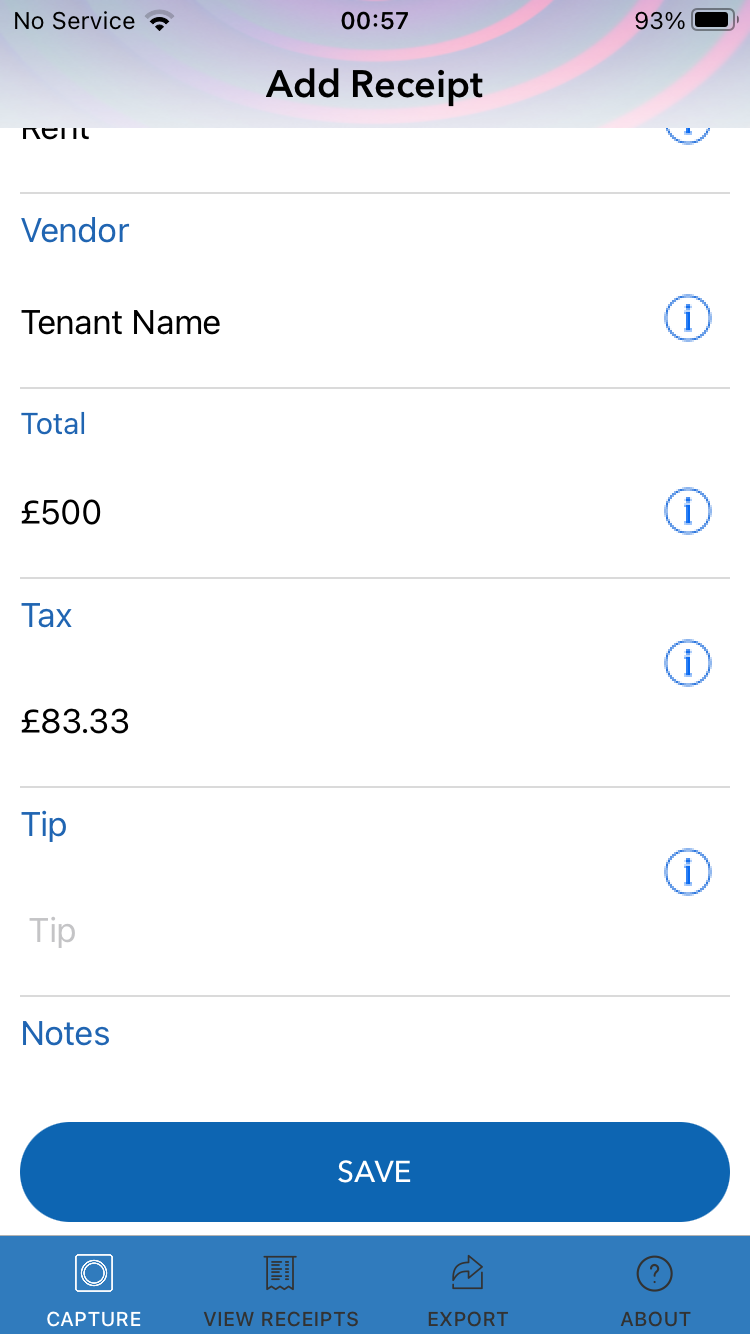This screenshot has width=750, height=1334.
Task: Save the receipt
Action: tap(374, 1171)
